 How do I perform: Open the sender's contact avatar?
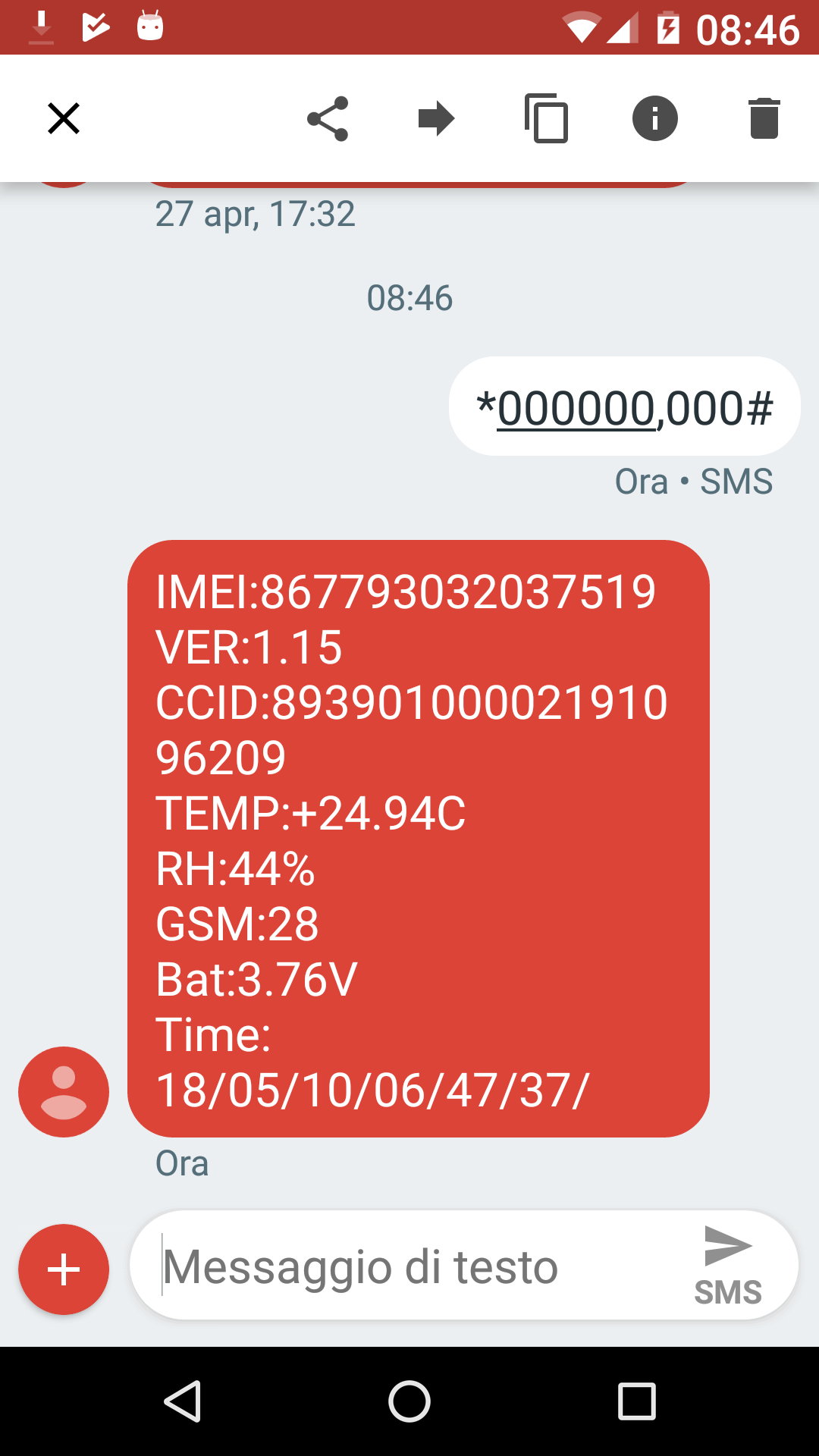point(64,1092)
